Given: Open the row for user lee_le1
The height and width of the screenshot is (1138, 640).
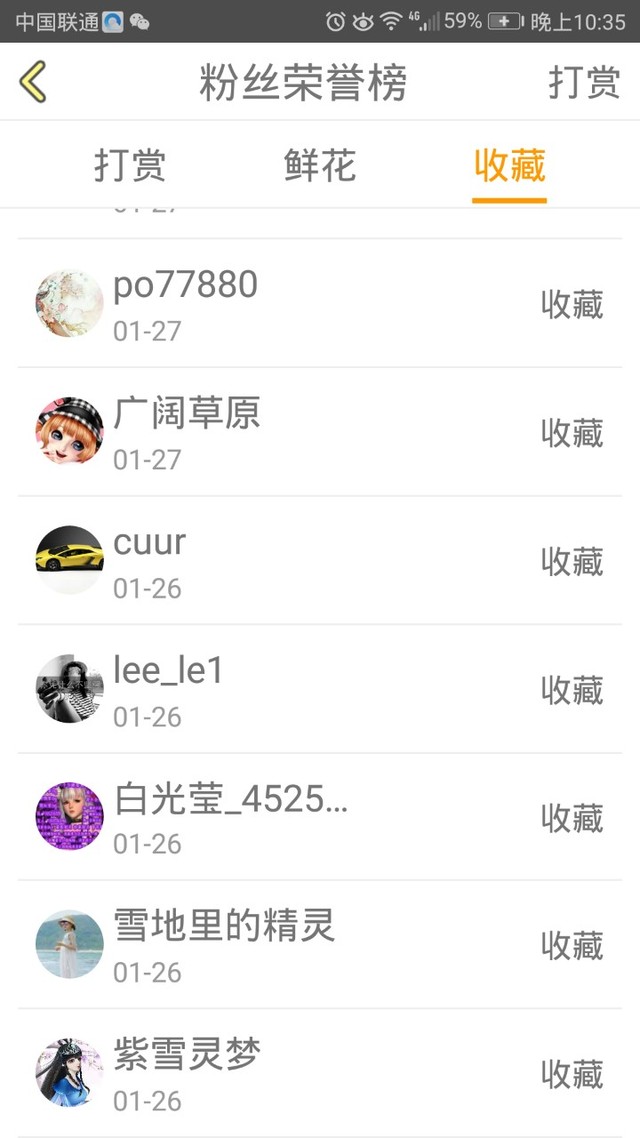Looking at the screenshot, I should click(320, 689).
